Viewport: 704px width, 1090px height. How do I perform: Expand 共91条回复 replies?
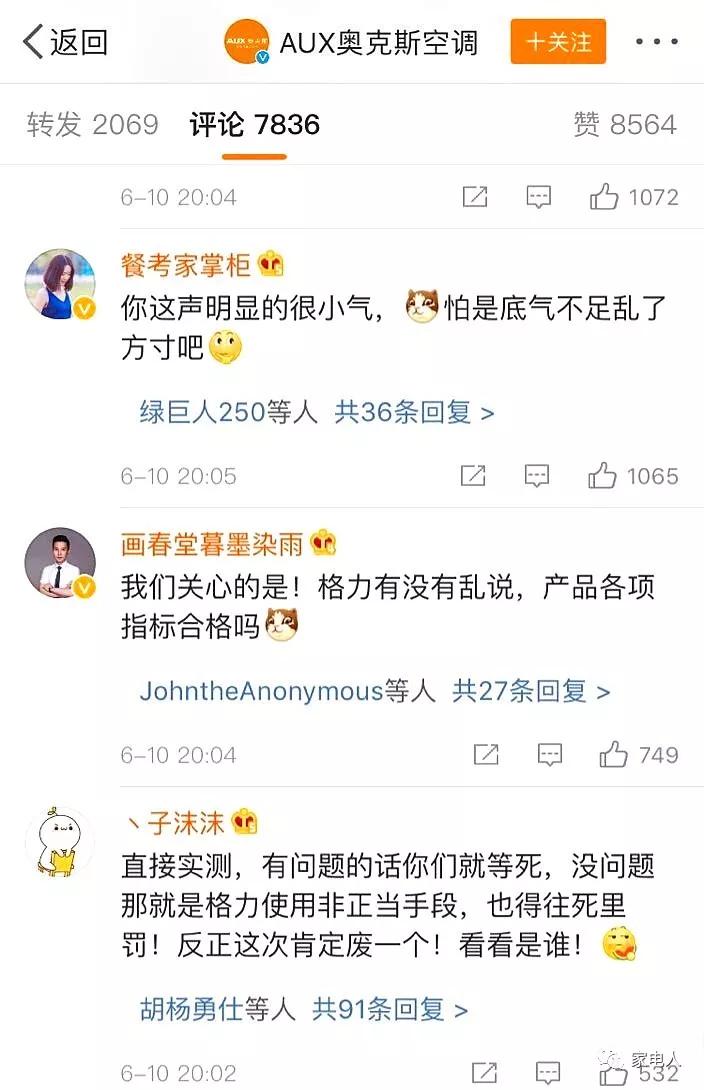[390, 1009]
